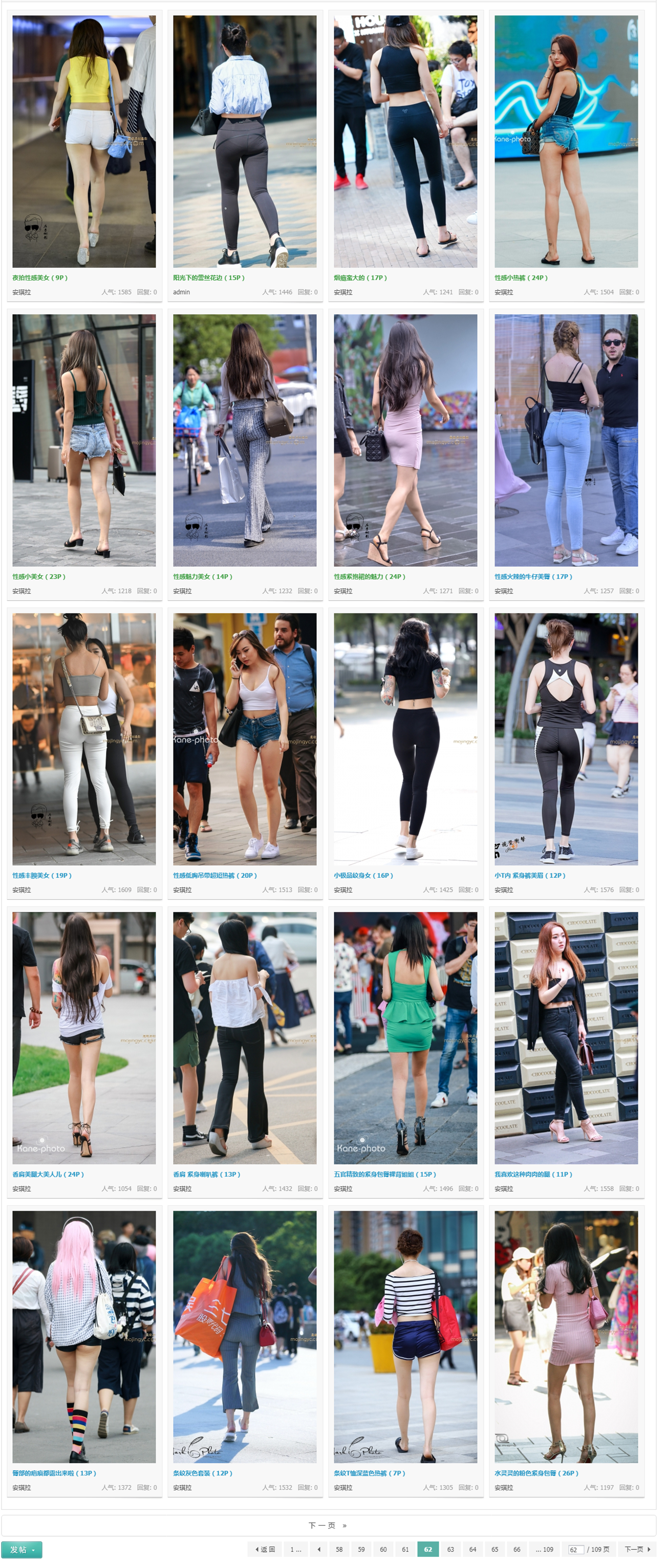Screen dimensions: 666x1568
Task: Open thread 性感魅力美女 (14P)
Action: pyautogui.click(x=202, y=576)
